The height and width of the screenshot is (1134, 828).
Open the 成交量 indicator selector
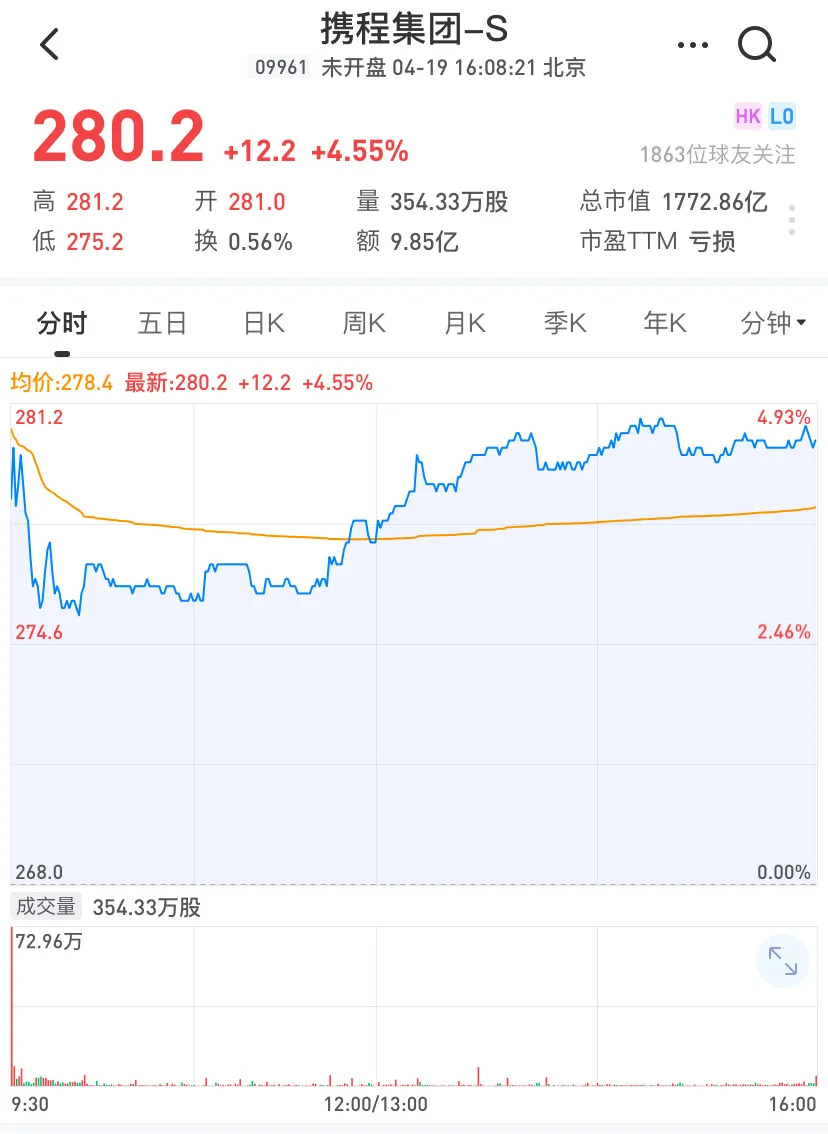[x=46, y=907]
